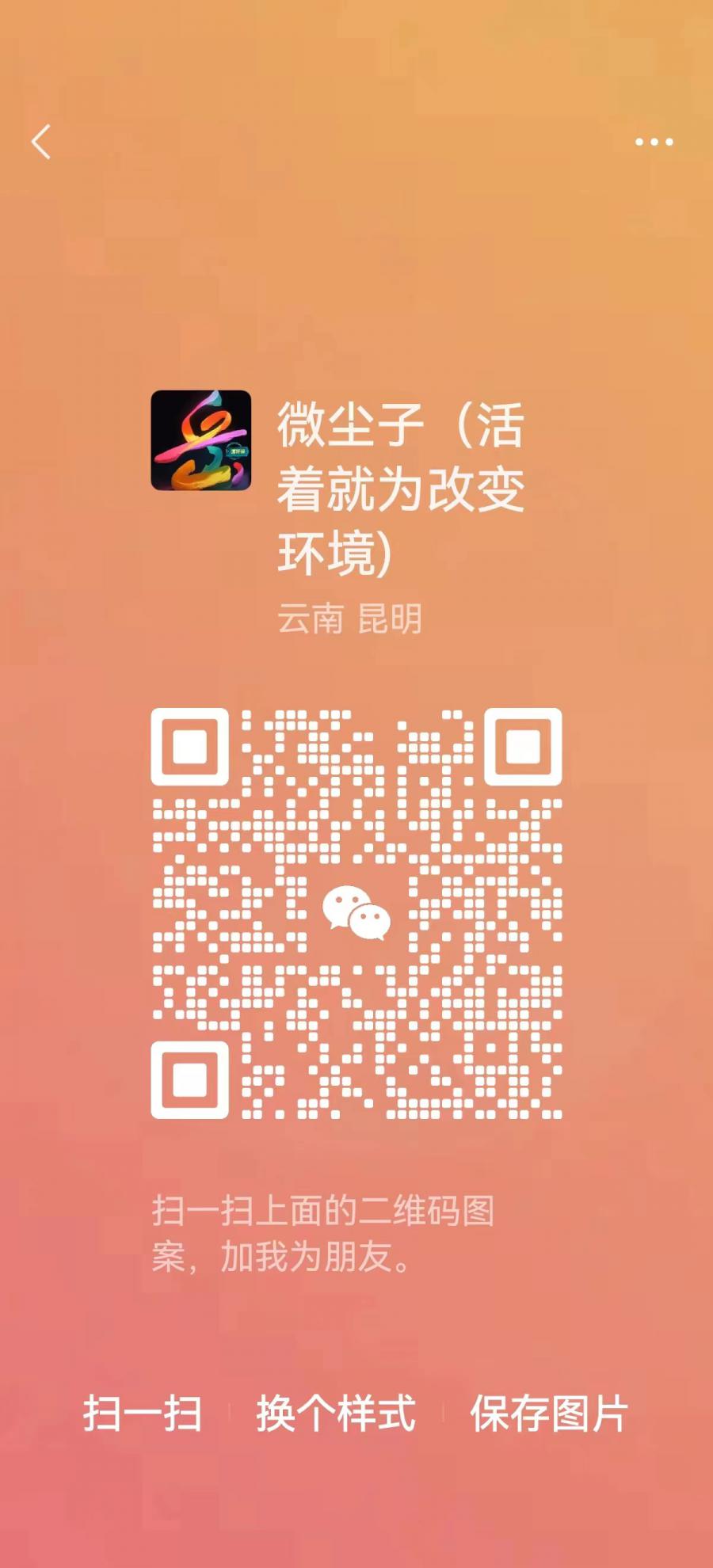
Task: Open the three-dot overflow menu
Action: [654, 143]
